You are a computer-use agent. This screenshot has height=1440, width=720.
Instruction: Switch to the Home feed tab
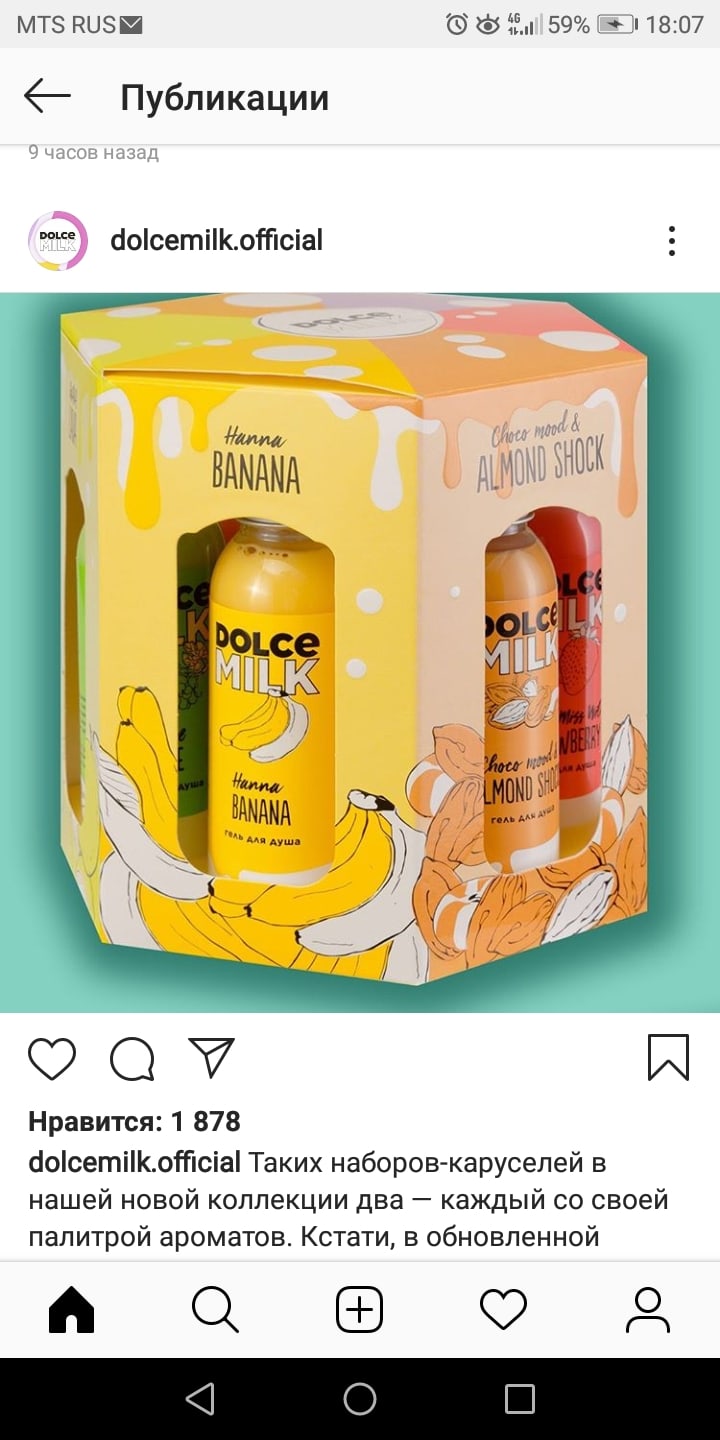(x=72, y=1309)
